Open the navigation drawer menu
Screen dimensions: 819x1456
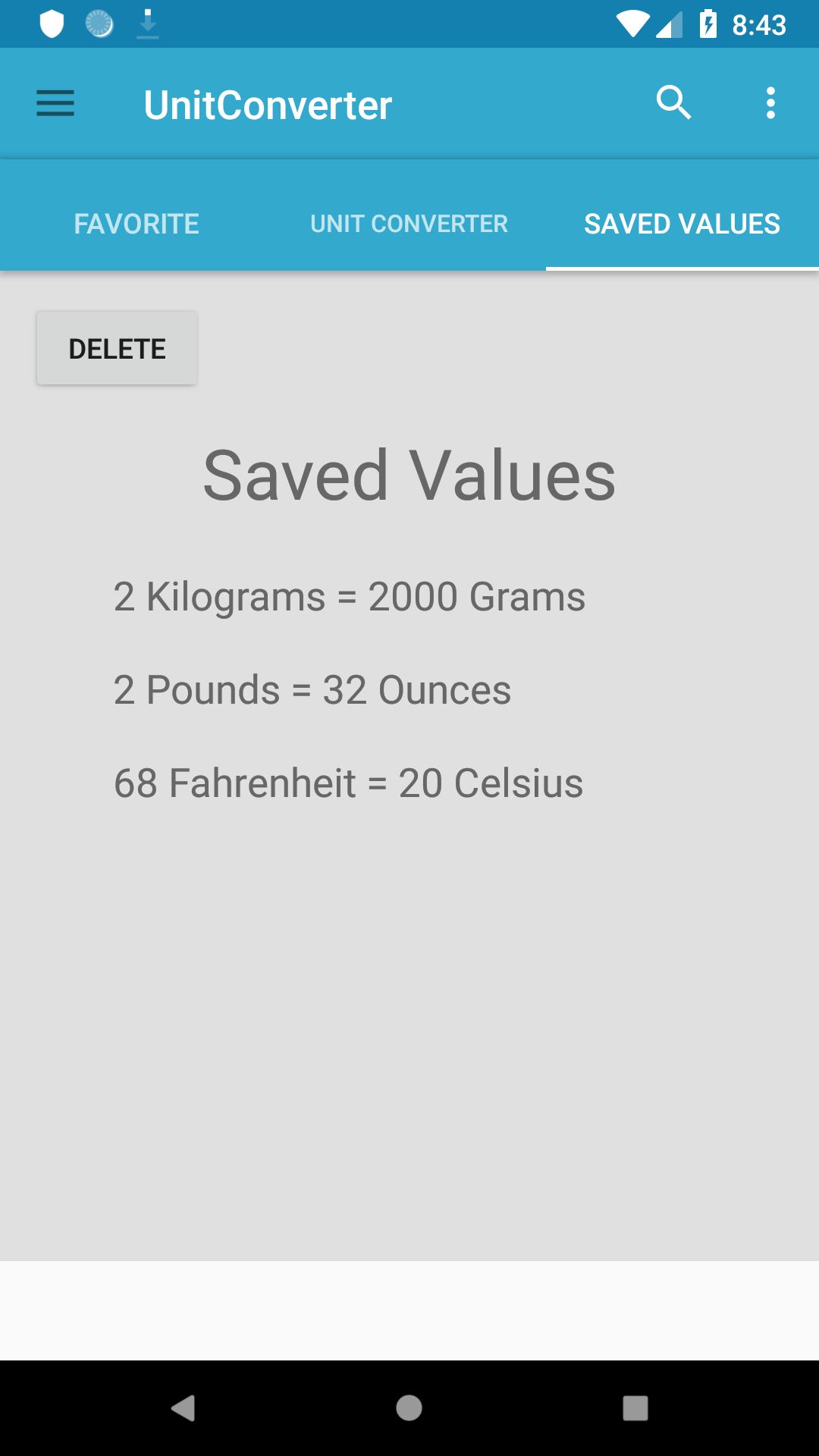click(55, 103)
